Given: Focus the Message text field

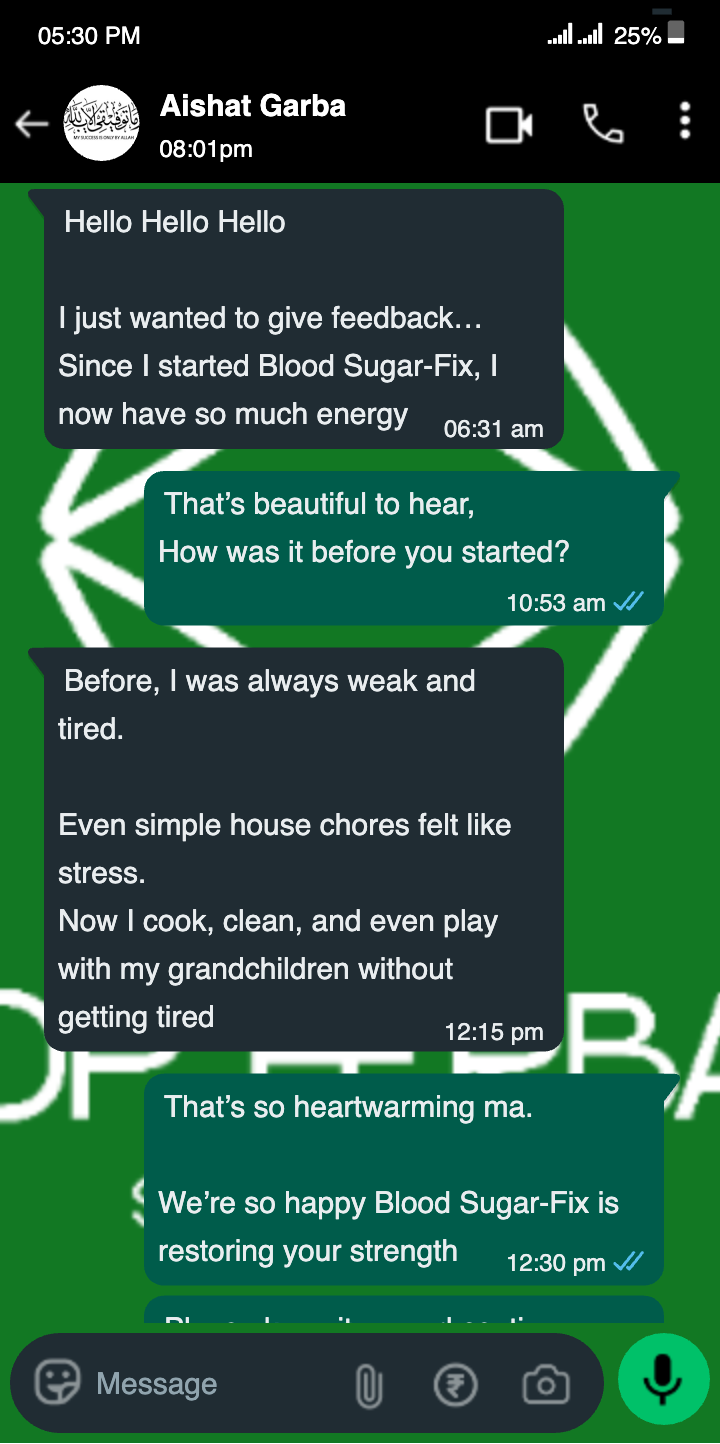Looking at the screenshot, I should pos(200,1384).
